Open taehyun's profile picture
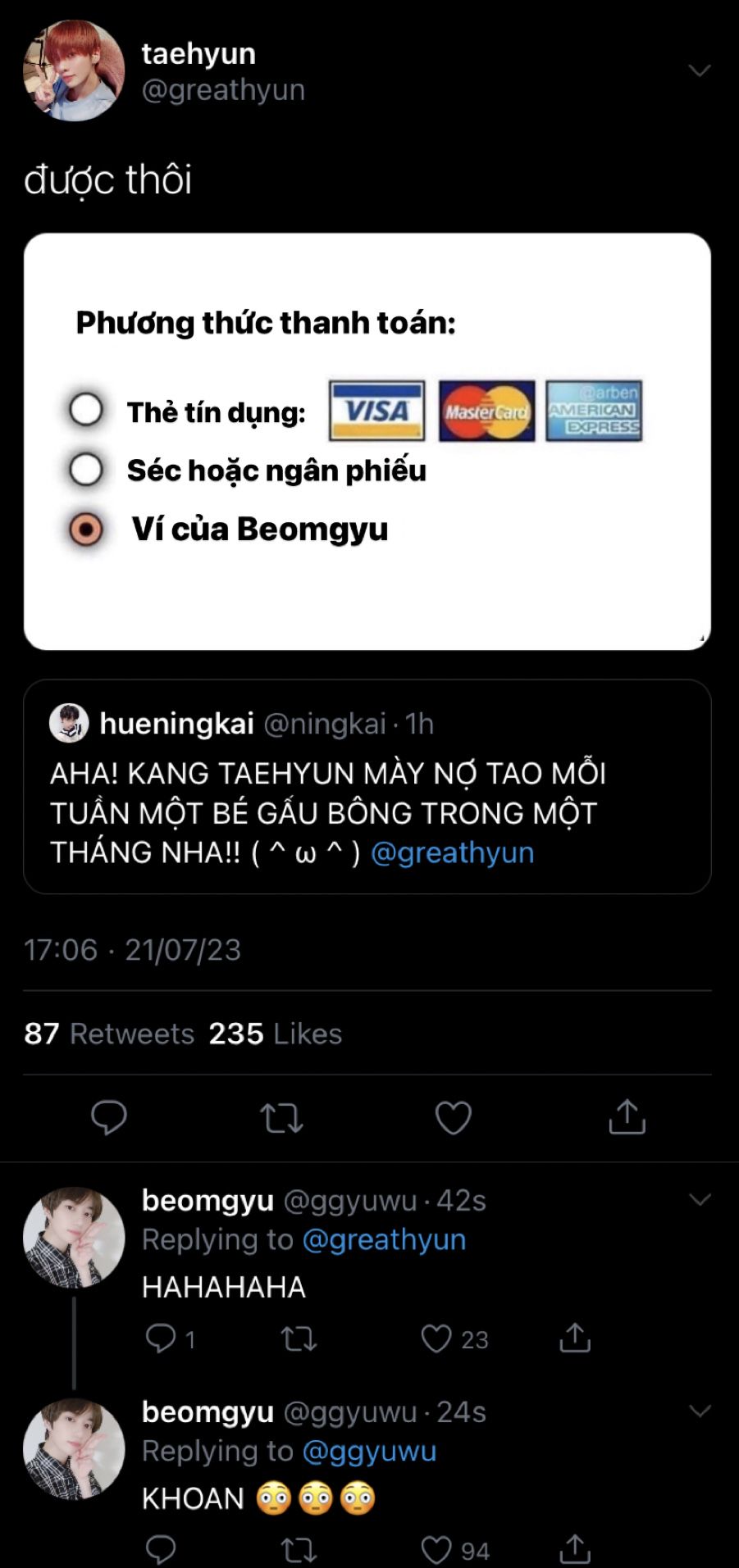The width and height of the screenshot is (739, 1568). (73, 70)
